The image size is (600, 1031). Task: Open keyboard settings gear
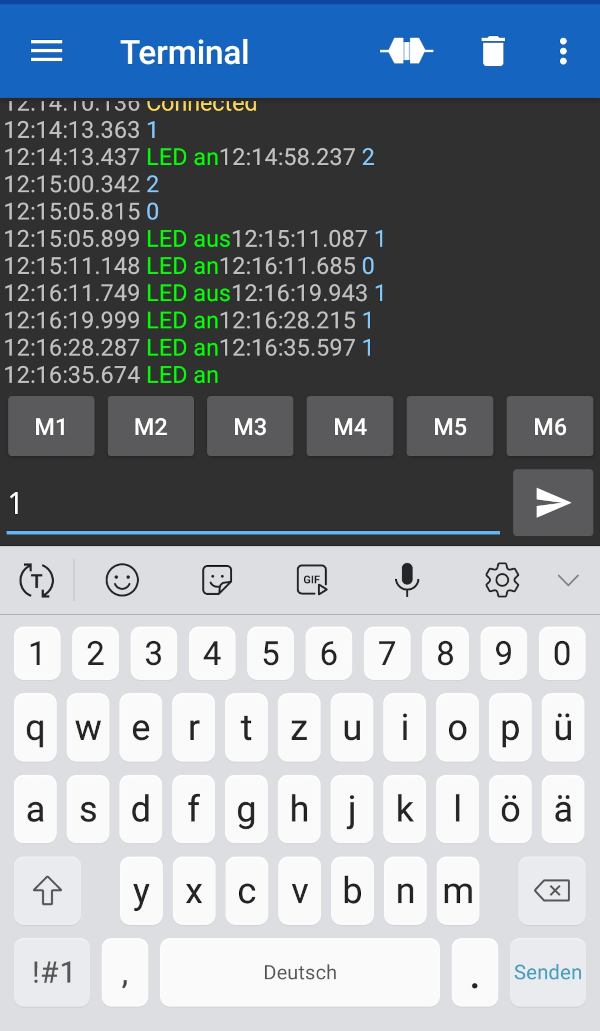click(x=502, y=579)
